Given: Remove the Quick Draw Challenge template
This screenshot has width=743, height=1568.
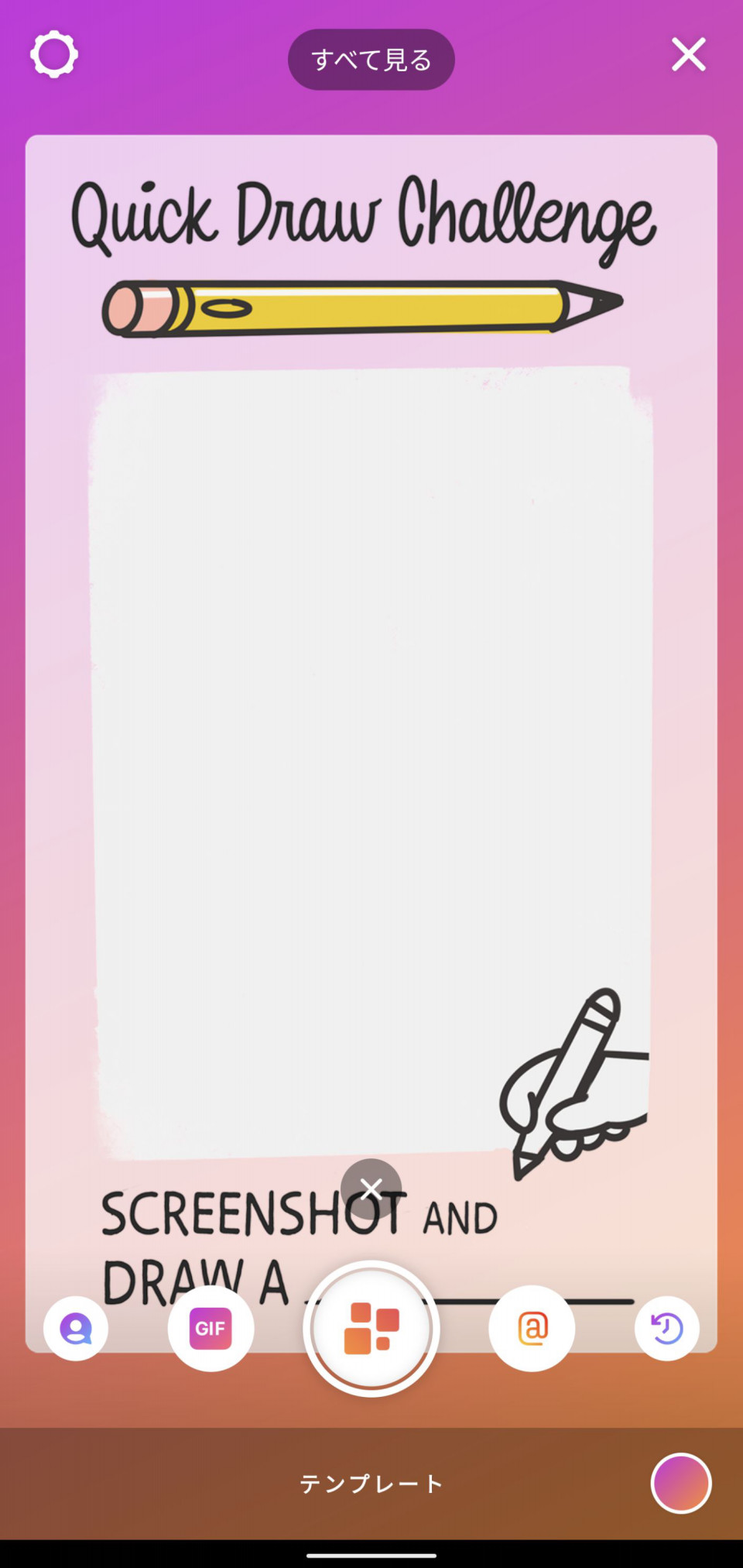Looking at the screenshot, I should tap(371, 1189).
